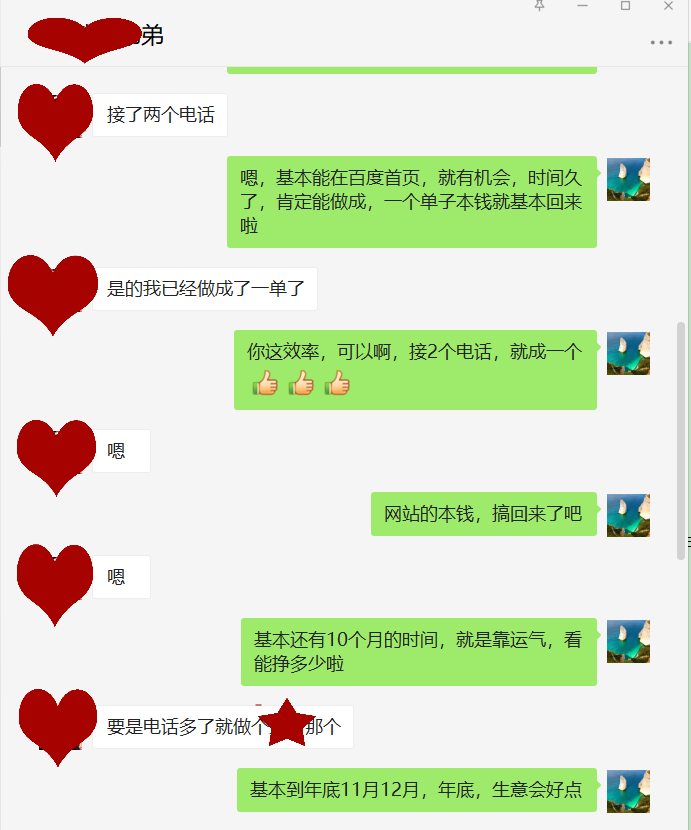The height and width of the screenshot is (830, 691).
Task: Open the chat's three-dot more menu
Action: [661, 42]
